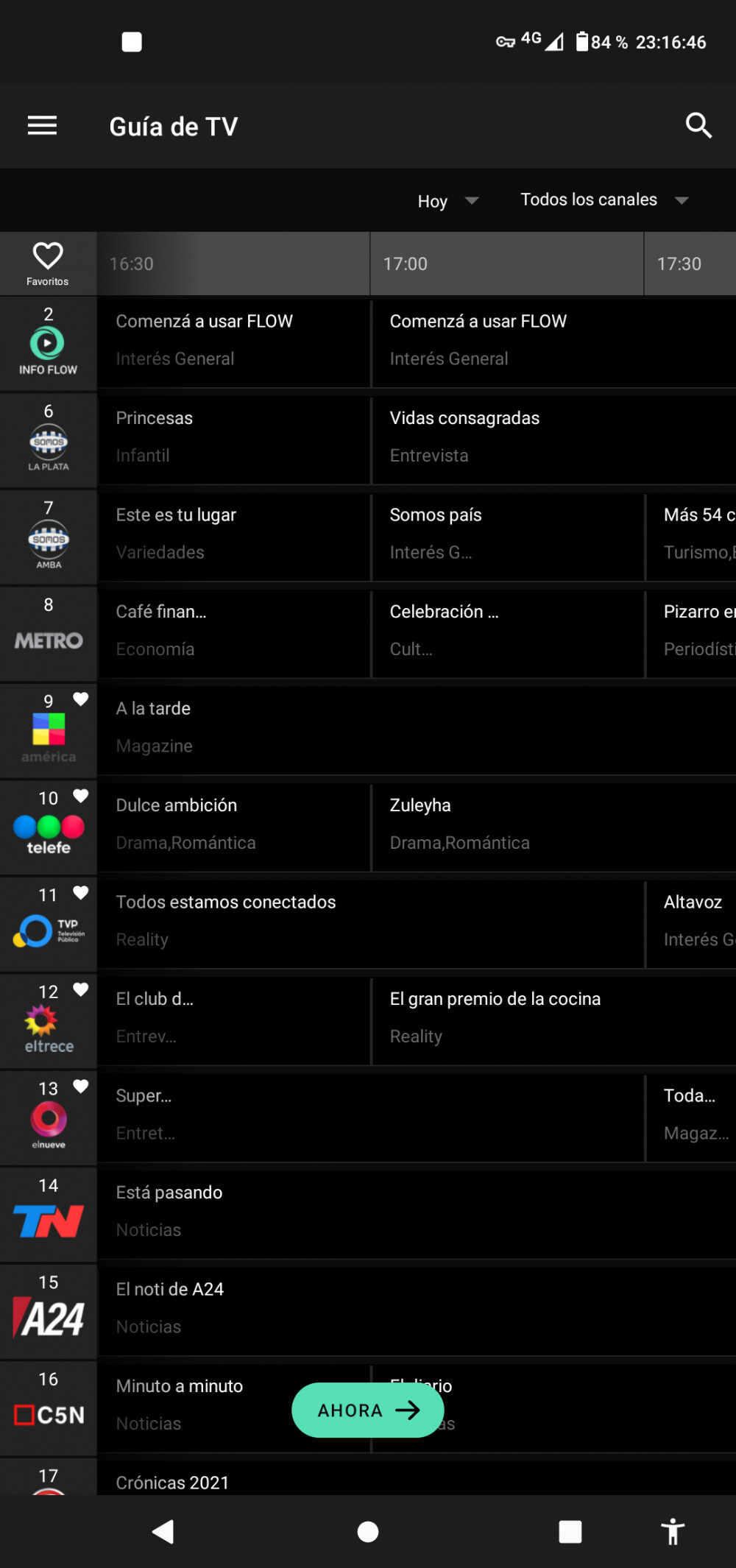Expand the Hoy day dropdown
The height and width of the screenshot is (1568, 736).
[x=447, y=201]
